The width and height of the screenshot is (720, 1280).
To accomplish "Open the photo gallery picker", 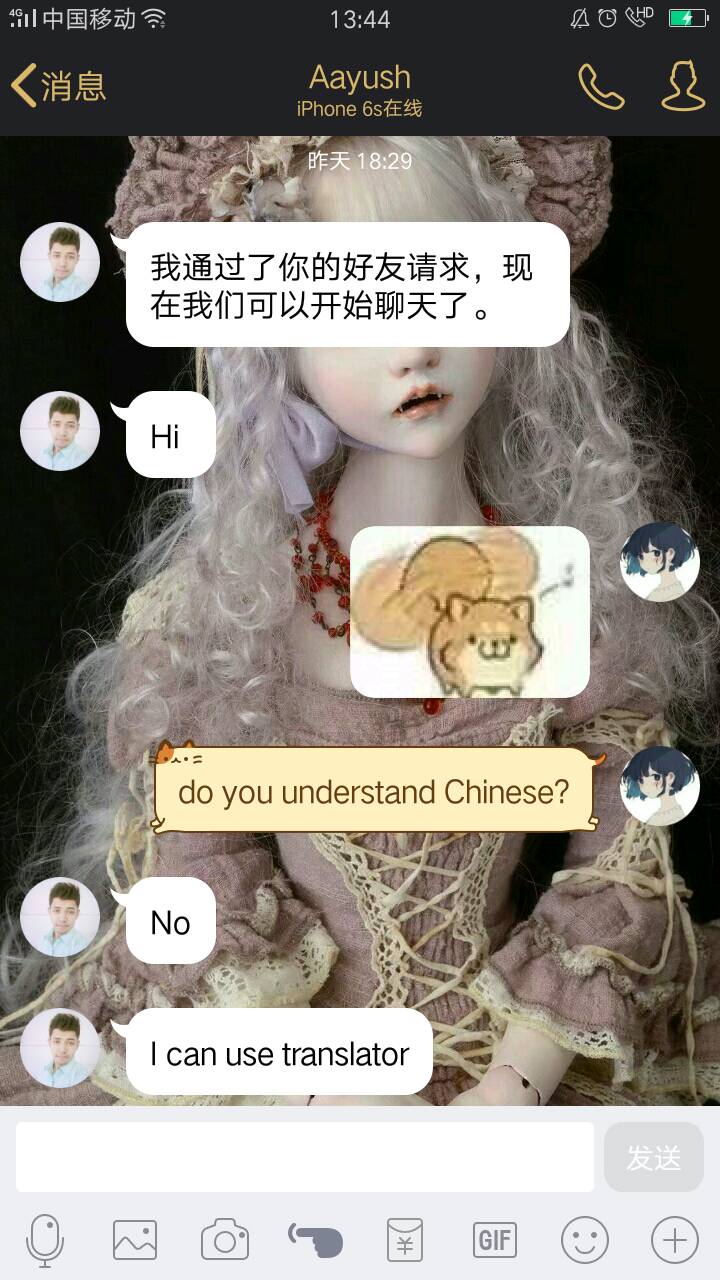I will [135, 1241].
